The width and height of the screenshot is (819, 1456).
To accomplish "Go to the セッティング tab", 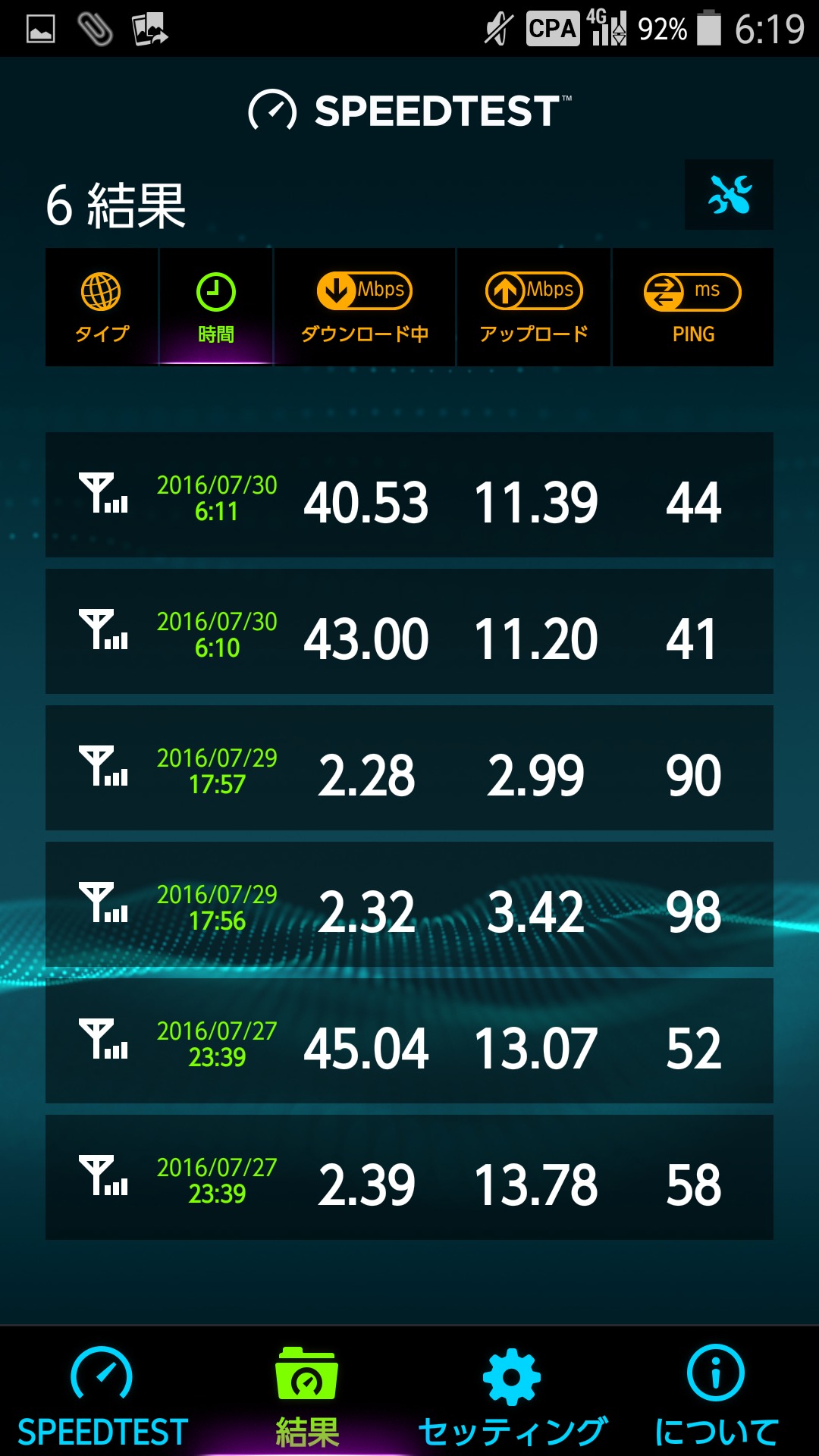I will click(512, 1395).
